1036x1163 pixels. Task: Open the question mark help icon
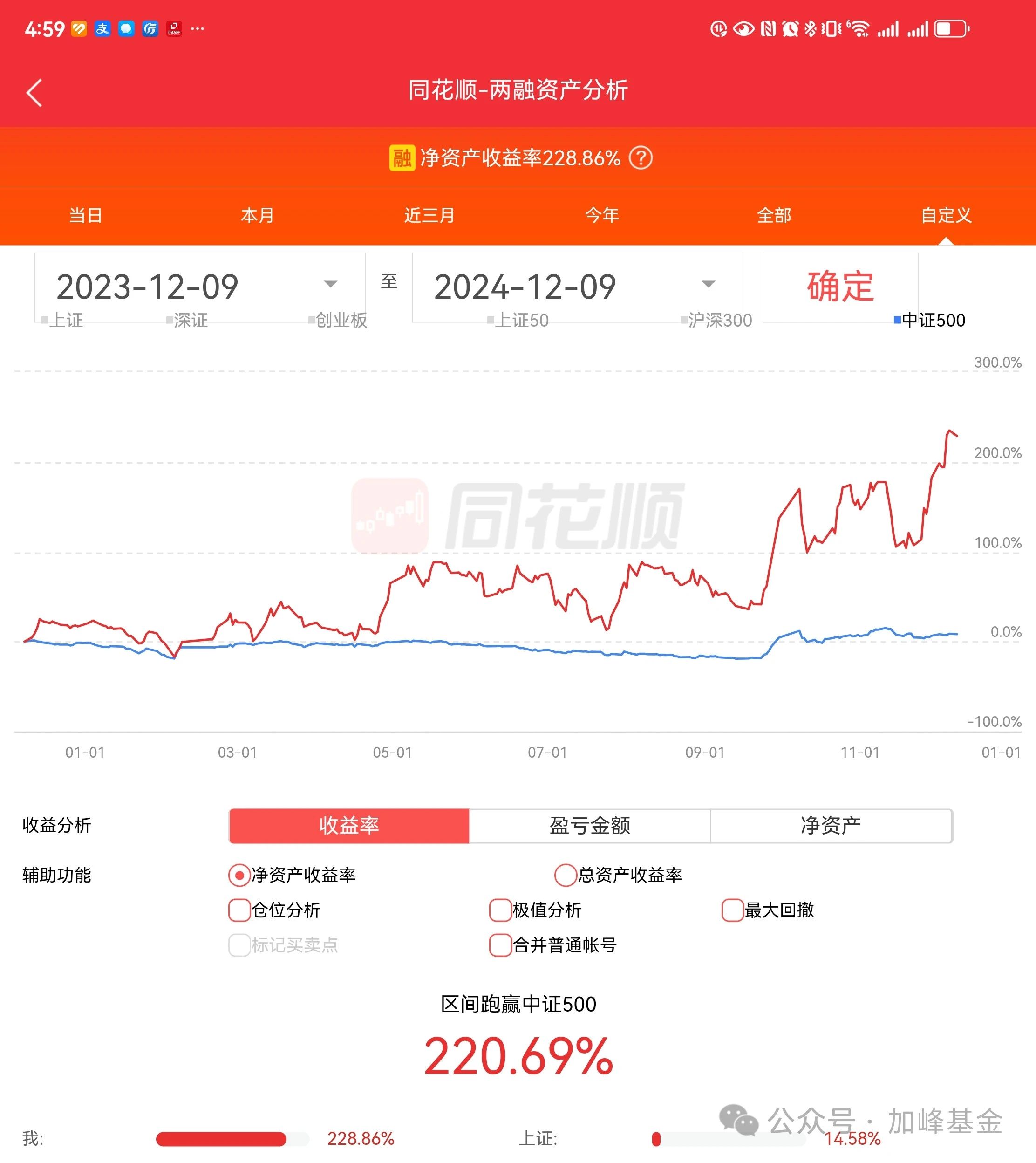pos(642,158)
